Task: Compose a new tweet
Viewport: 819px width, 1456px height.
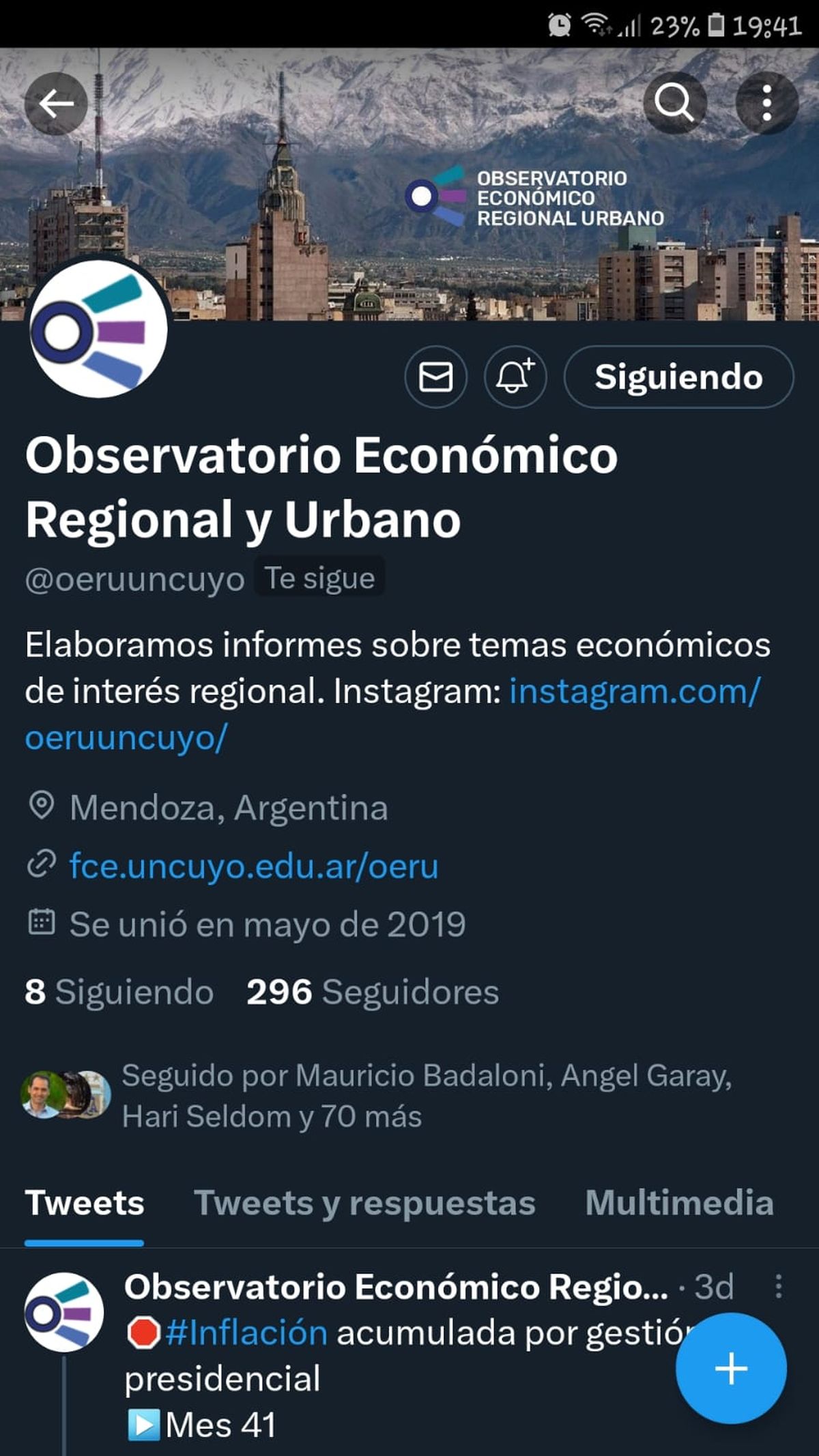Action: pyautogui.click(x=730, y=1368)
